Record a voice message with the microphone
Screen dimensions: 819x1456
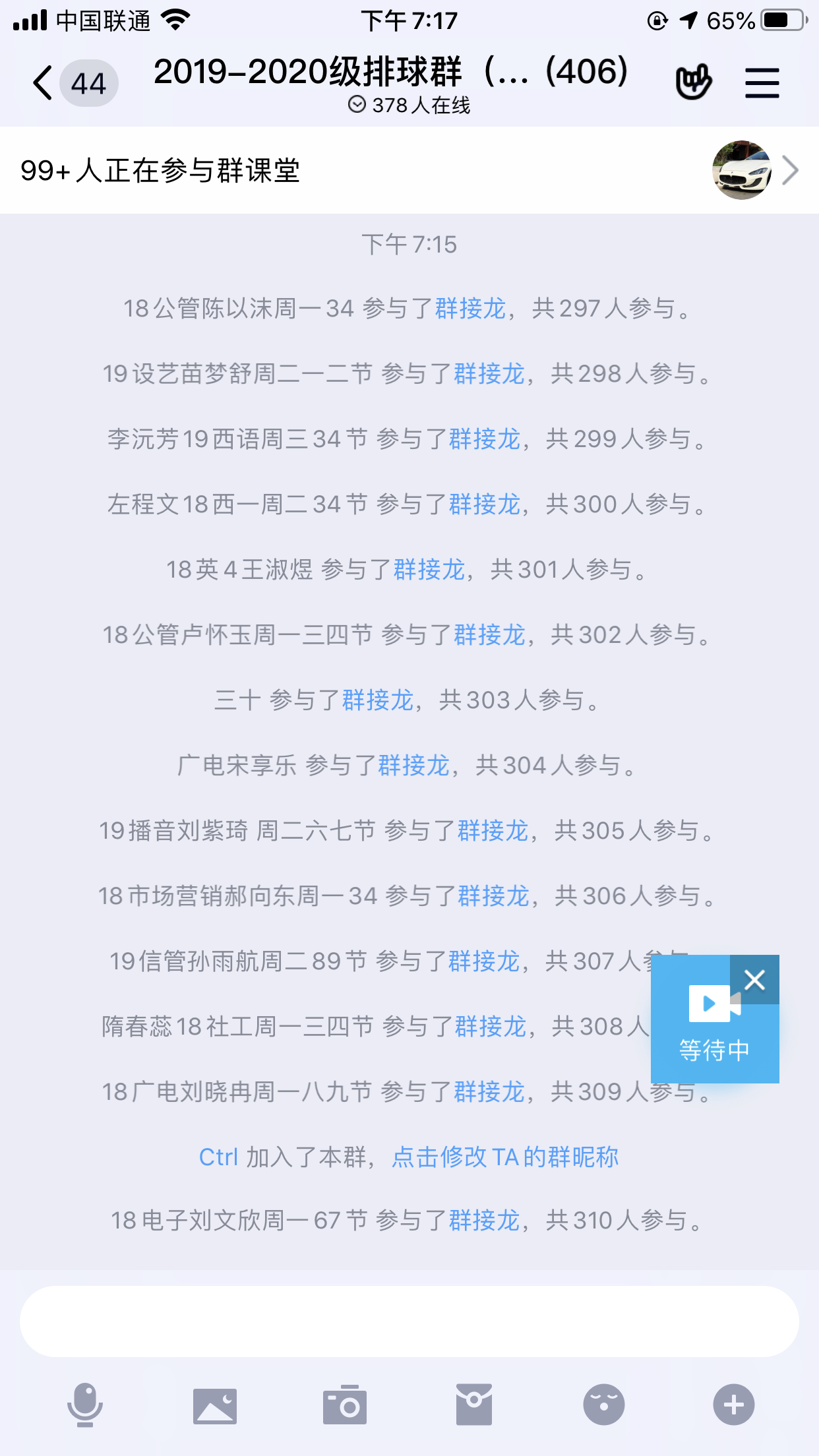85,1405
